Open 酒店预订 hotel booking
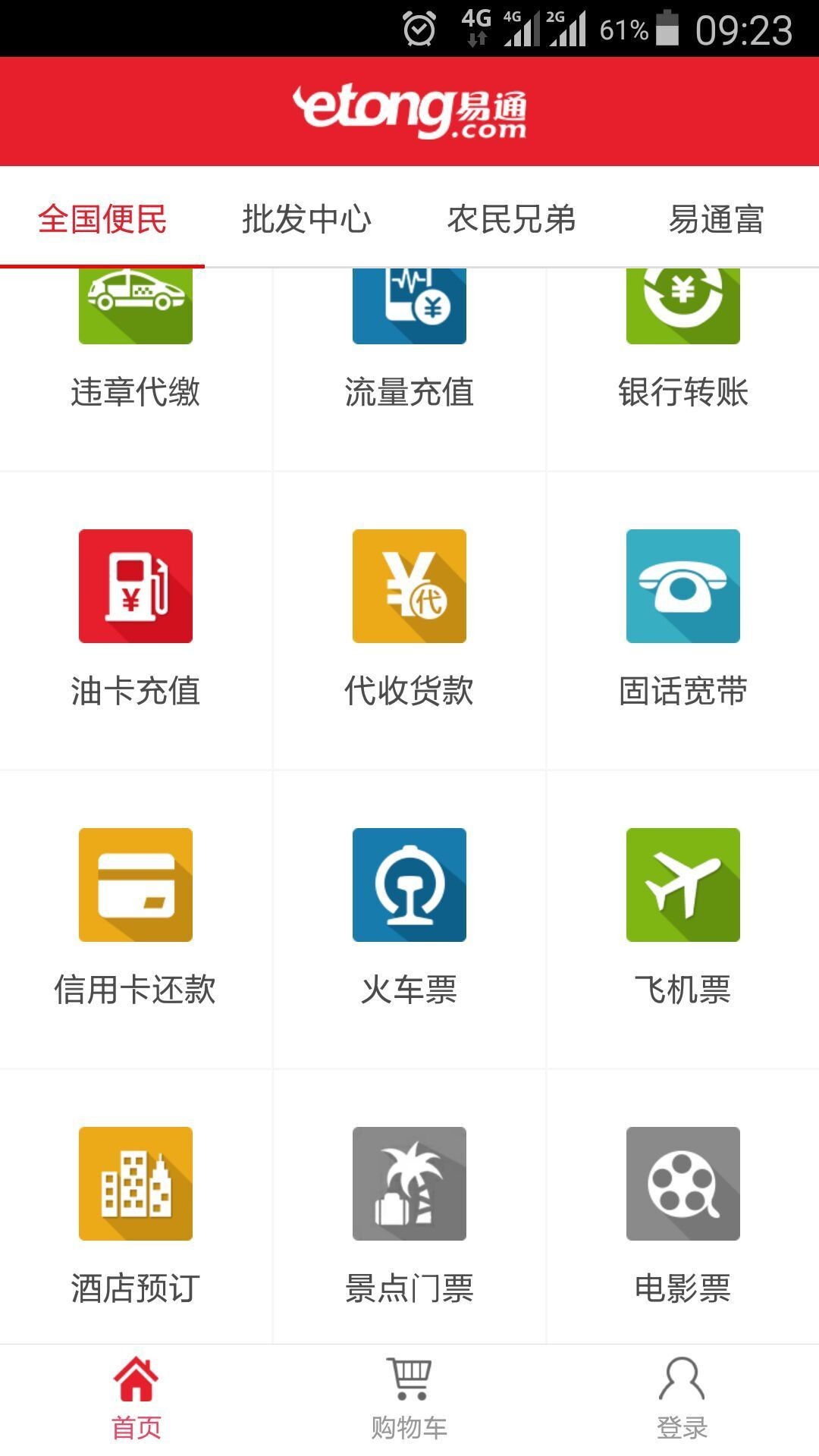Viewport: 819px width, 1456px height. (136, 1213)
